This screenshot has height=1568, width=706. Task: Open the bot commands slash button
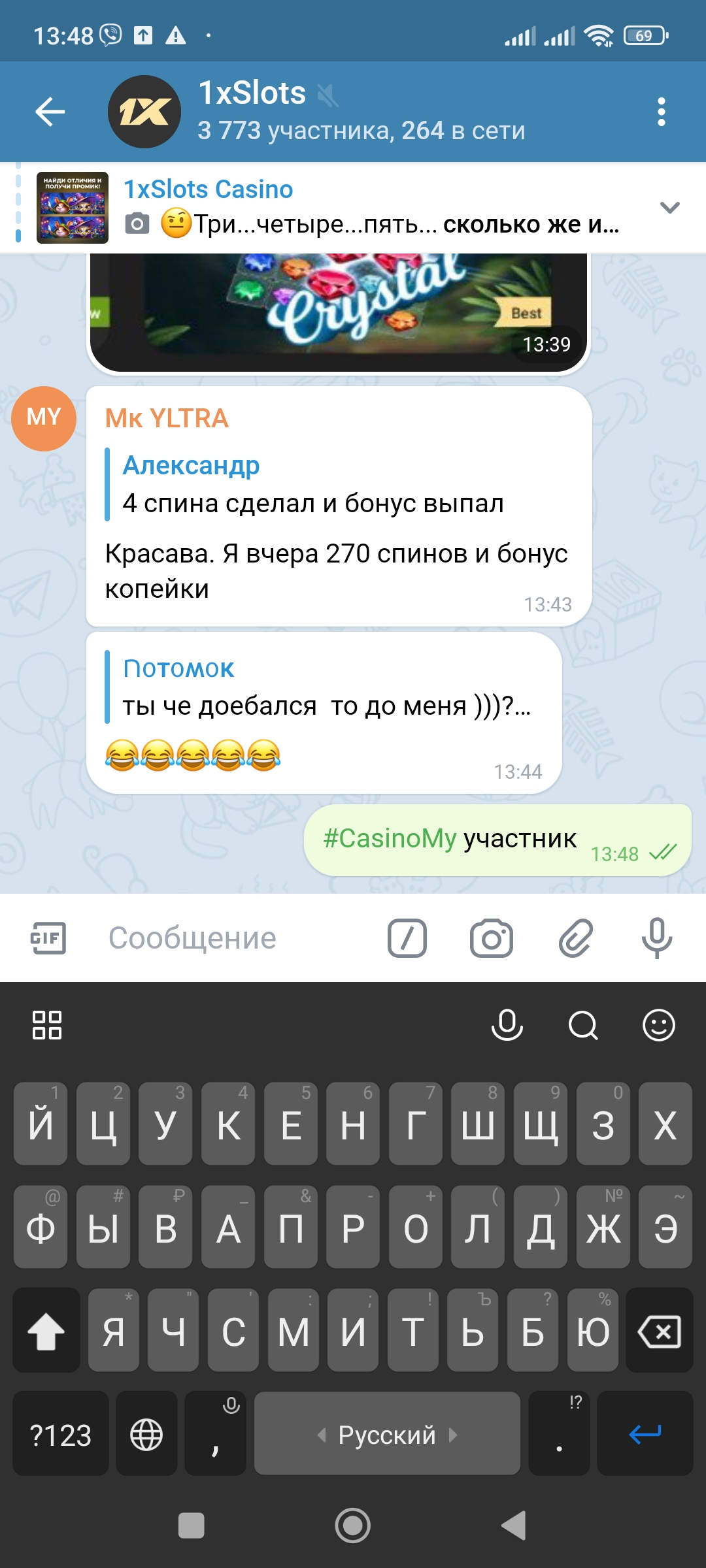[407, 938]
